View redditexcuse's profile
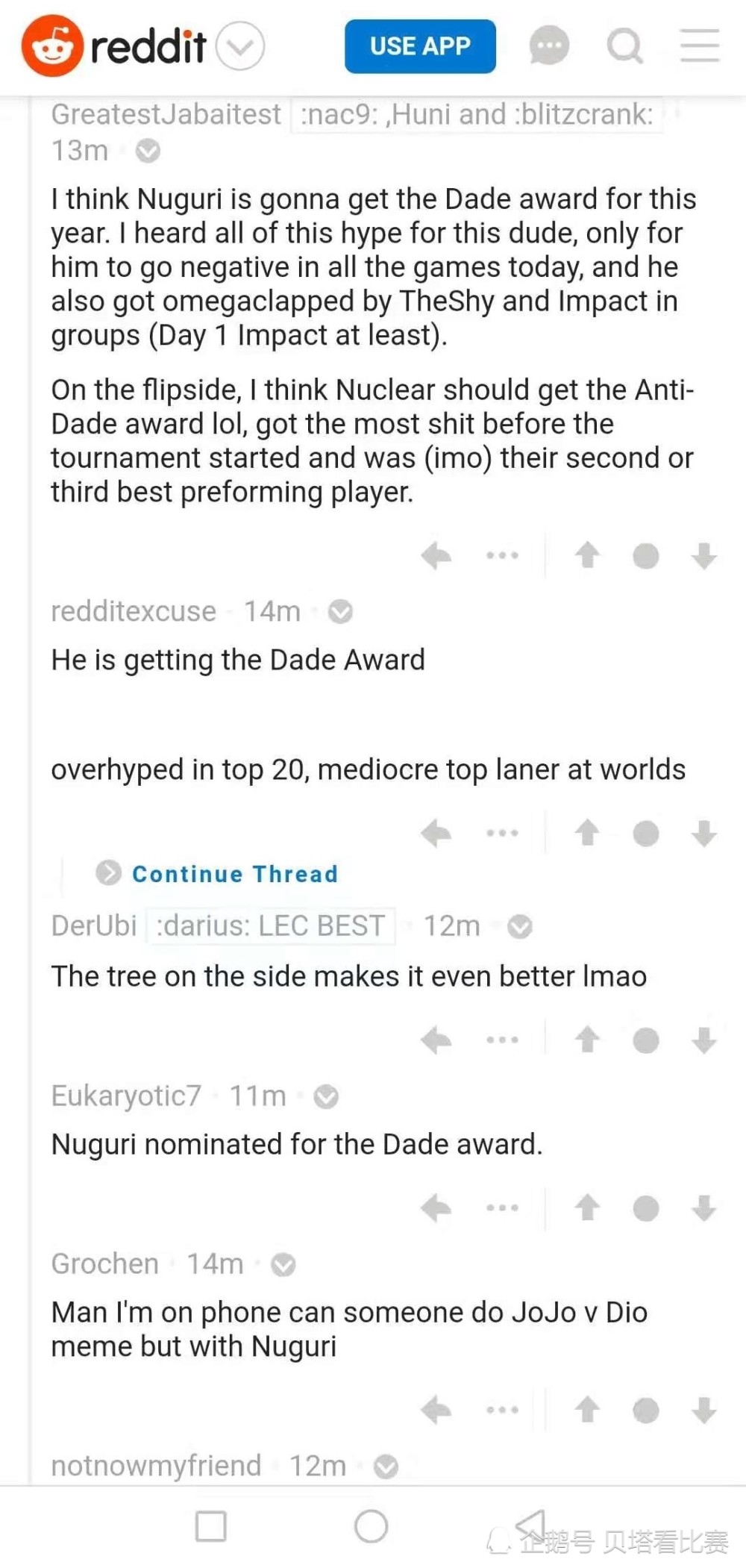The height and width of the screenshot is (1568, 746). click(134, 611)
